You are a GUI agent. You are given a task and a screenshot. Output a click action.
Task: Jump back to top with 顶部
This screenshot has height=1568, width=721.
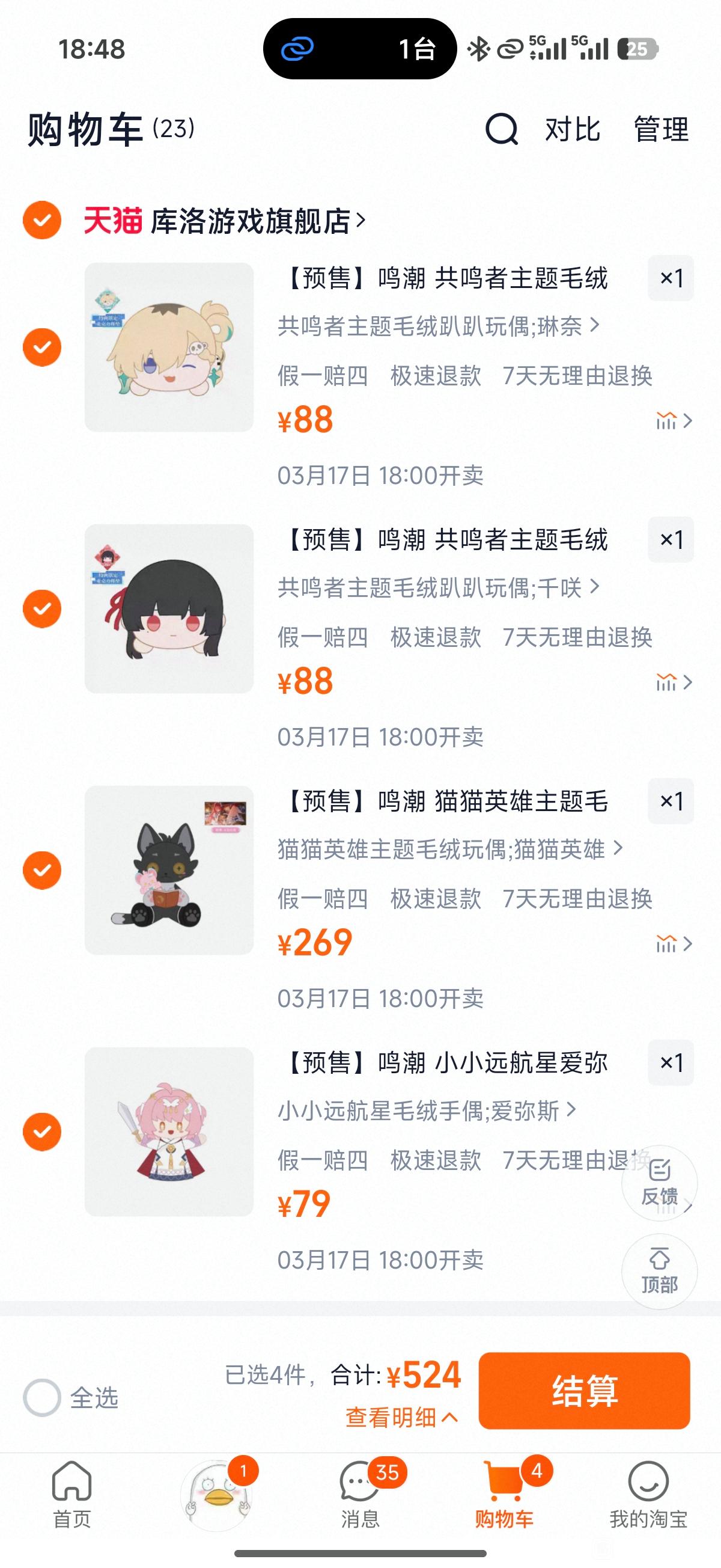659,1271
